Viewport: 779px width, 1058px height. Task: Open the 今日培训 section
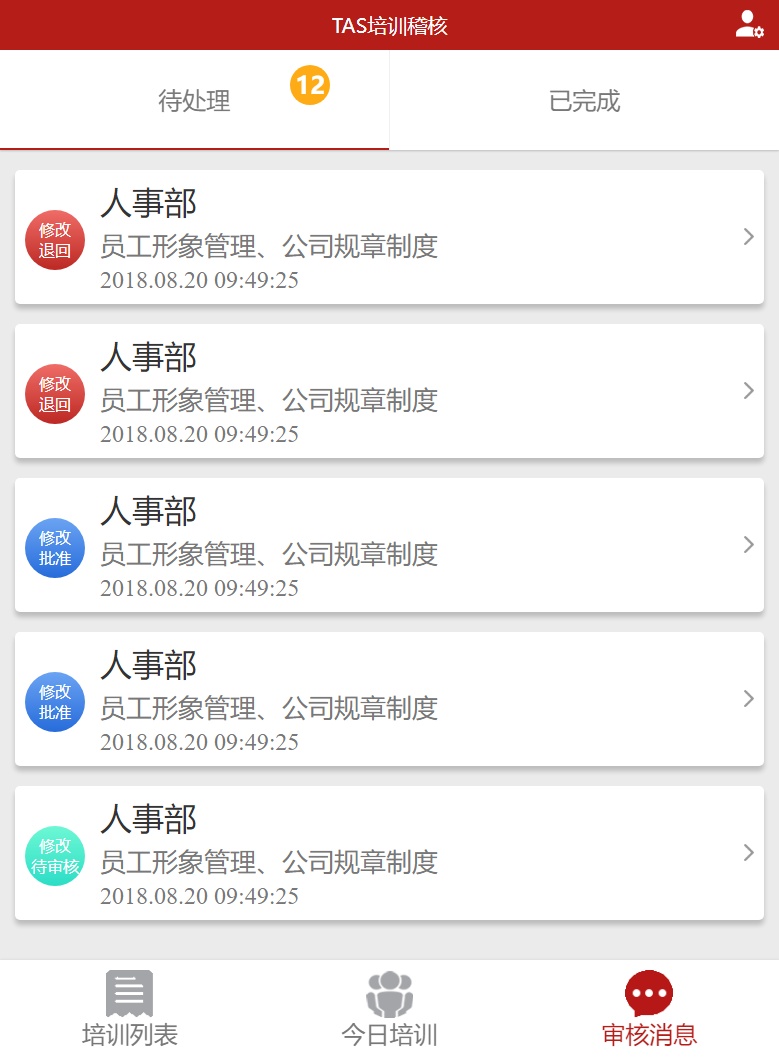click(389, 1009)
